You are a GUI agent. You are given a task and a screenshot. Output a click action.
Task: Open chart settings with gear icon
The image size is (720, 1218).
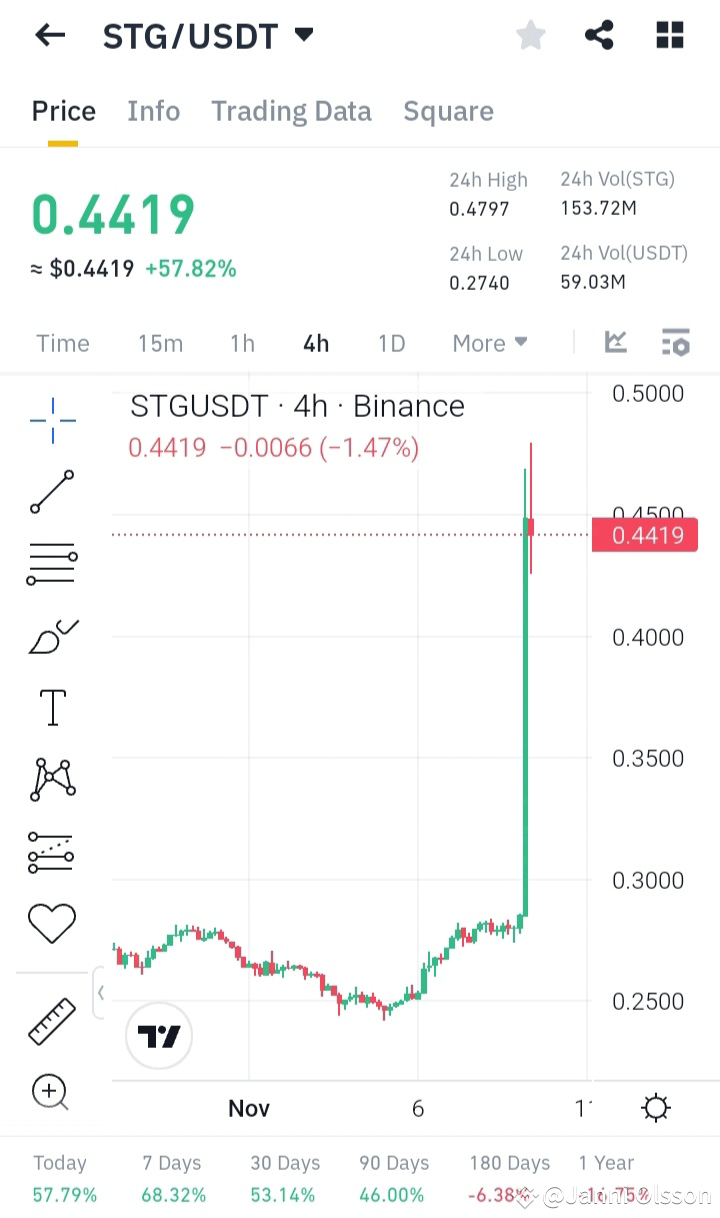click(655, 1107)
